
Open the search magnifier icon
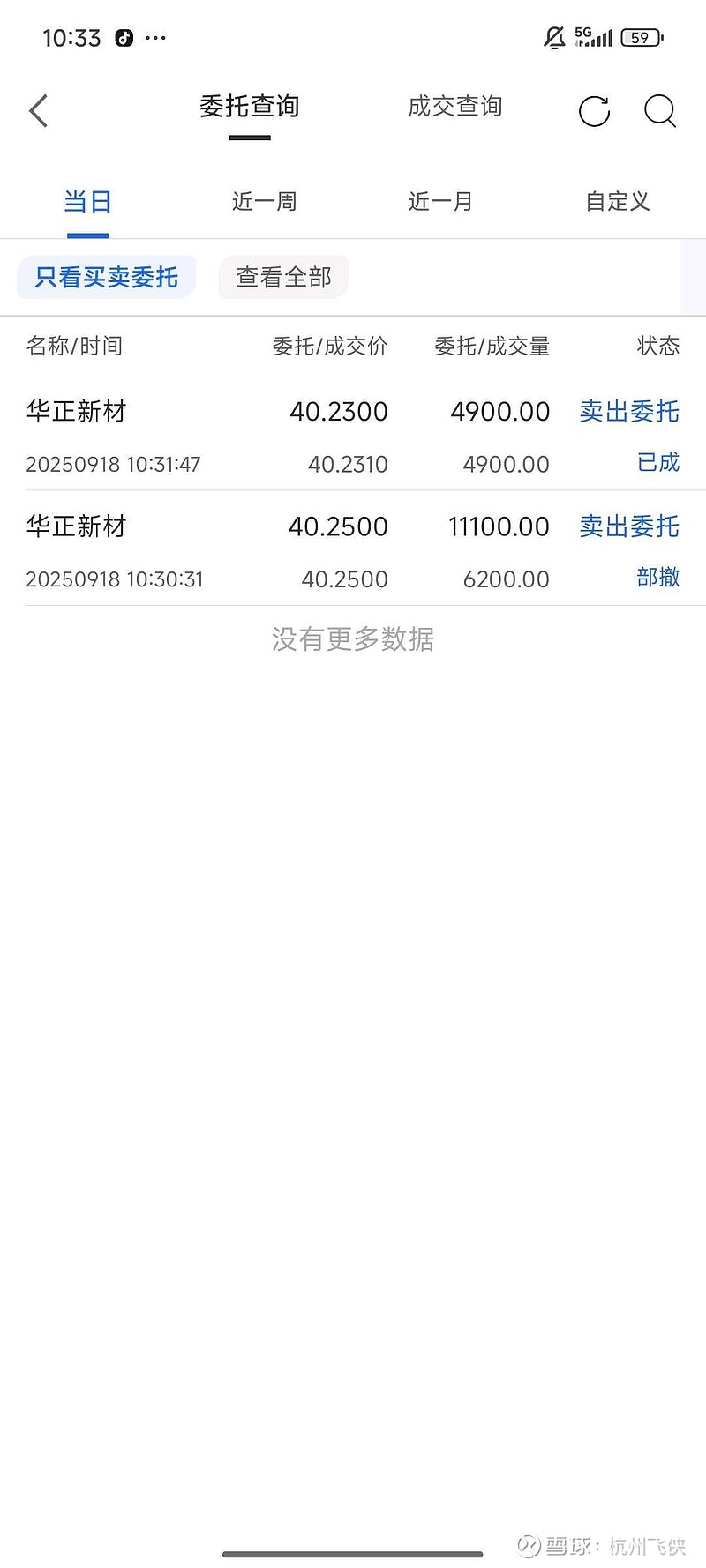click(659, 111)
